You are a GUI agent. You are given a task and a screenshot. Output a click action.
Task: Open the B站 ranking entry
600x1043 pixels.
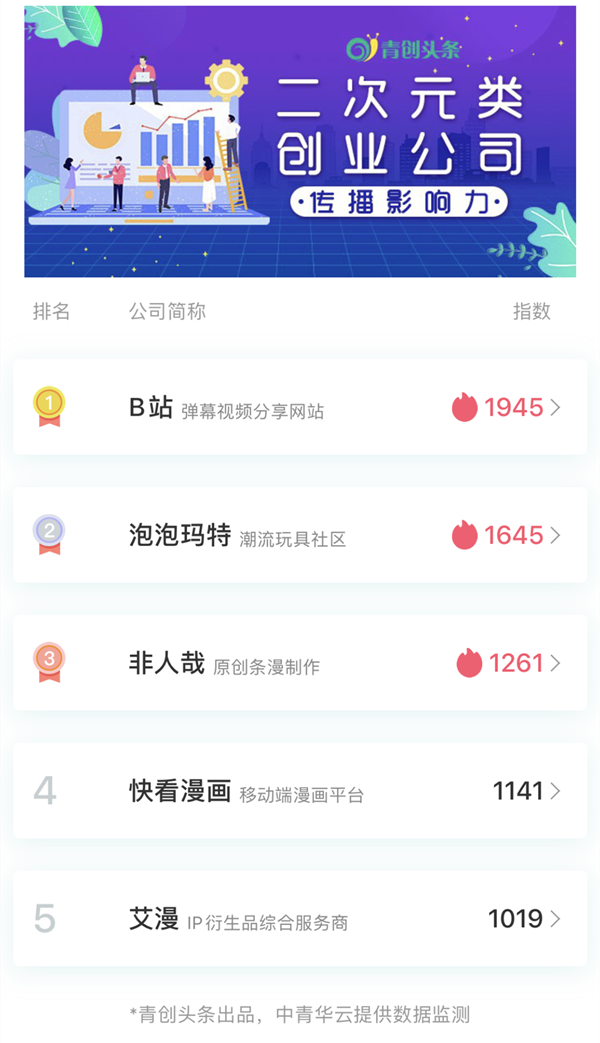pyautogui.click(x=300, y=407)
